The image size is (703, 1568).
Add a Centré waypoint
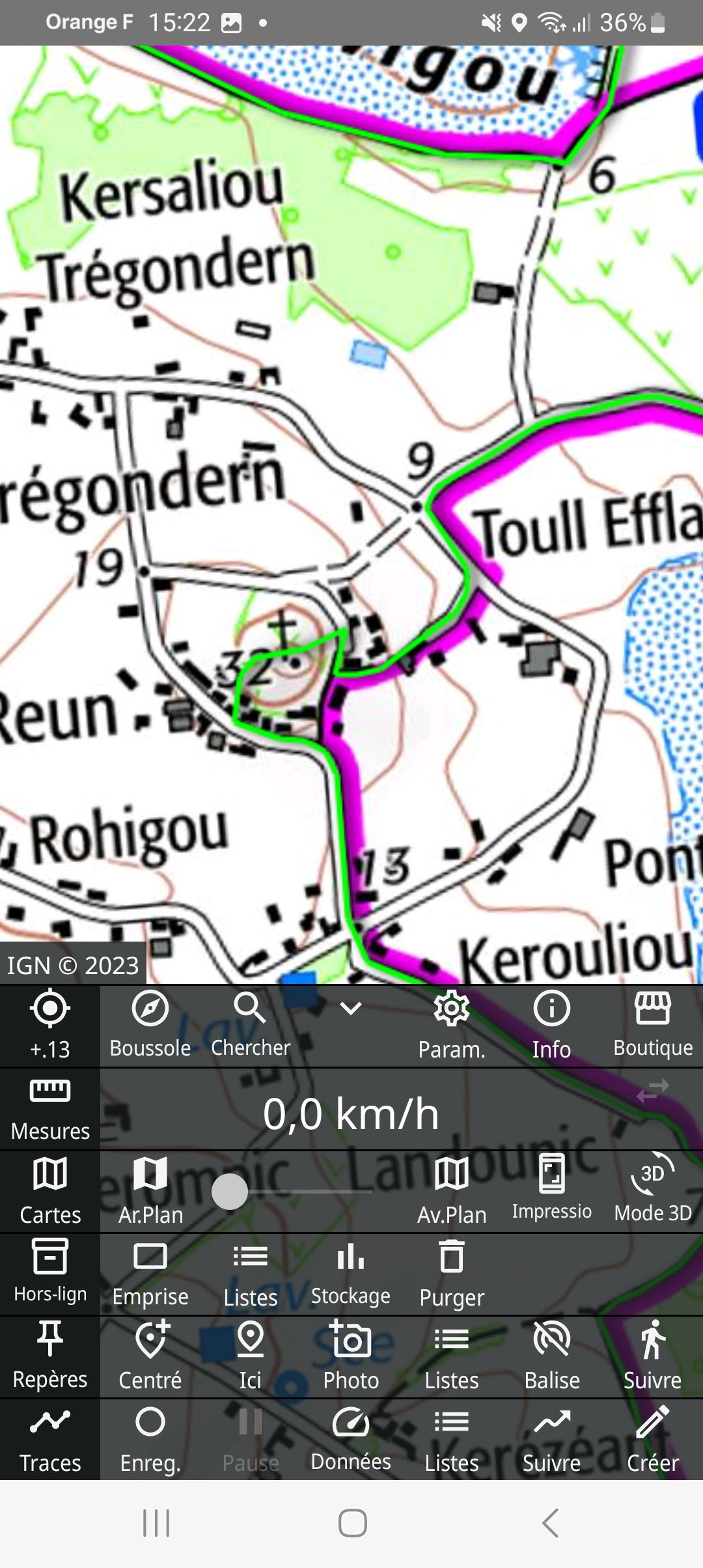(150, 1357)
